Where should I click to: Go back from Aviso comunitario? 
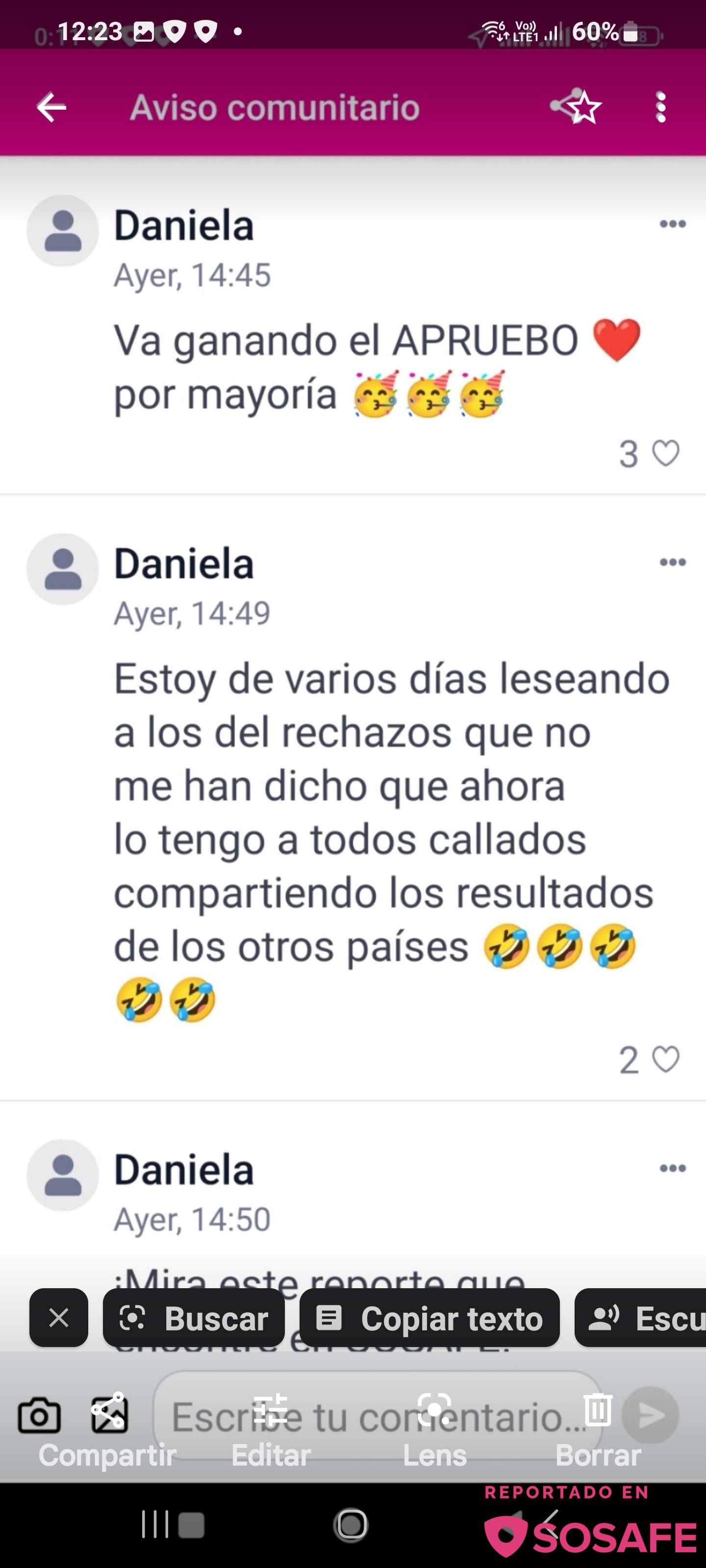pyautogui.click(x=51, y=108)
